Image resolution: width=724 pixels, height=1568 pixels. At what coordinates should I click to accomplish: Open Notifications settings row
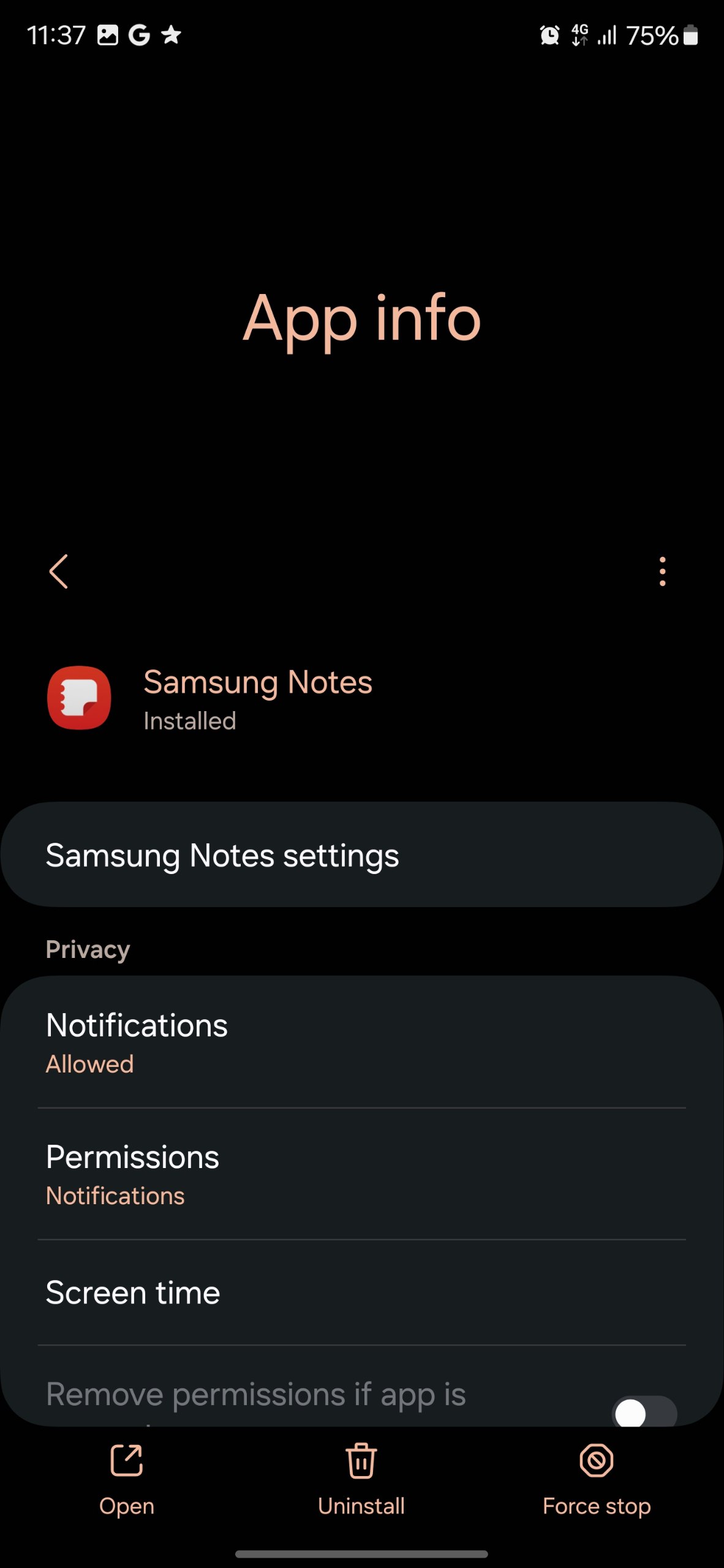(361, 1042)
